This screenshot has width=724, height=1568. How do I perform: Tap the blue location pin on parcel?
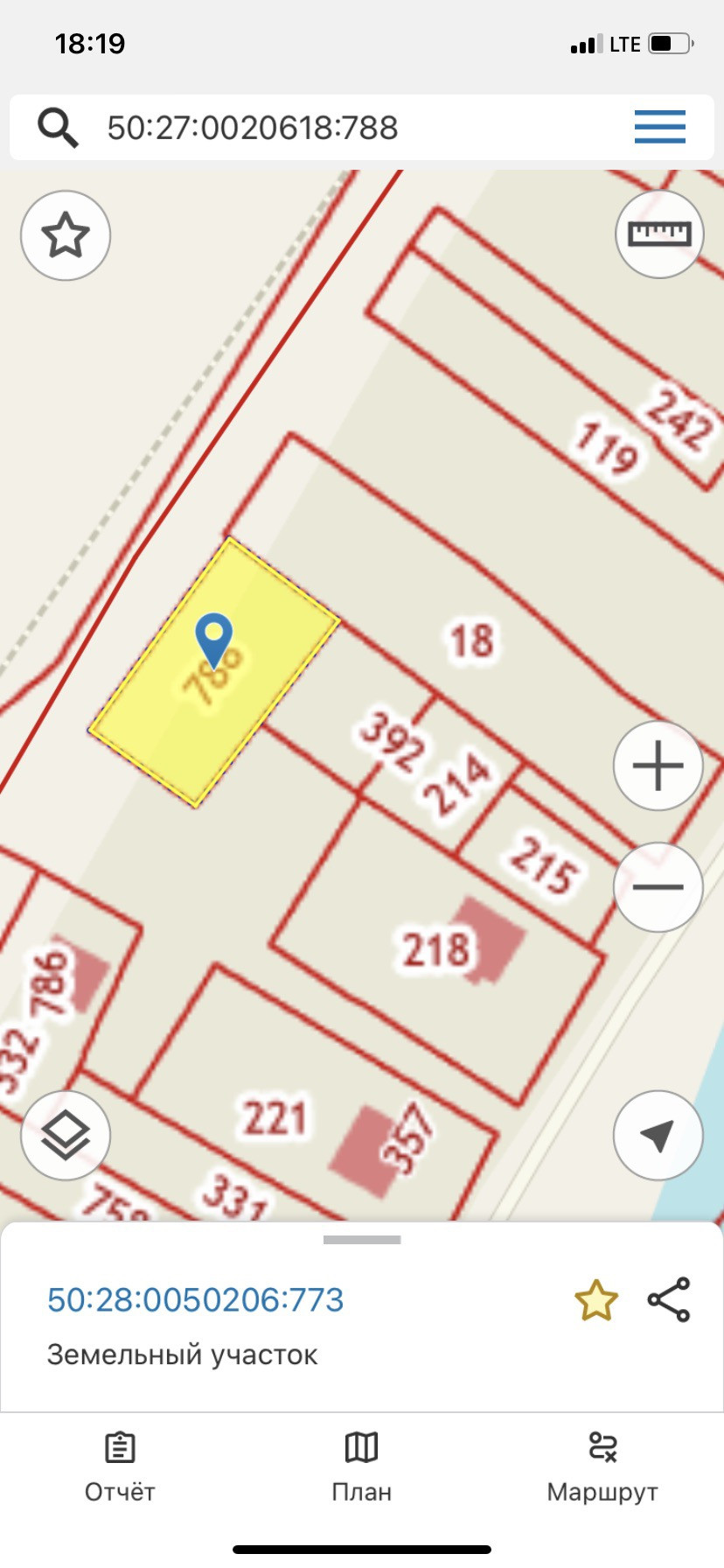click(213, 640)
